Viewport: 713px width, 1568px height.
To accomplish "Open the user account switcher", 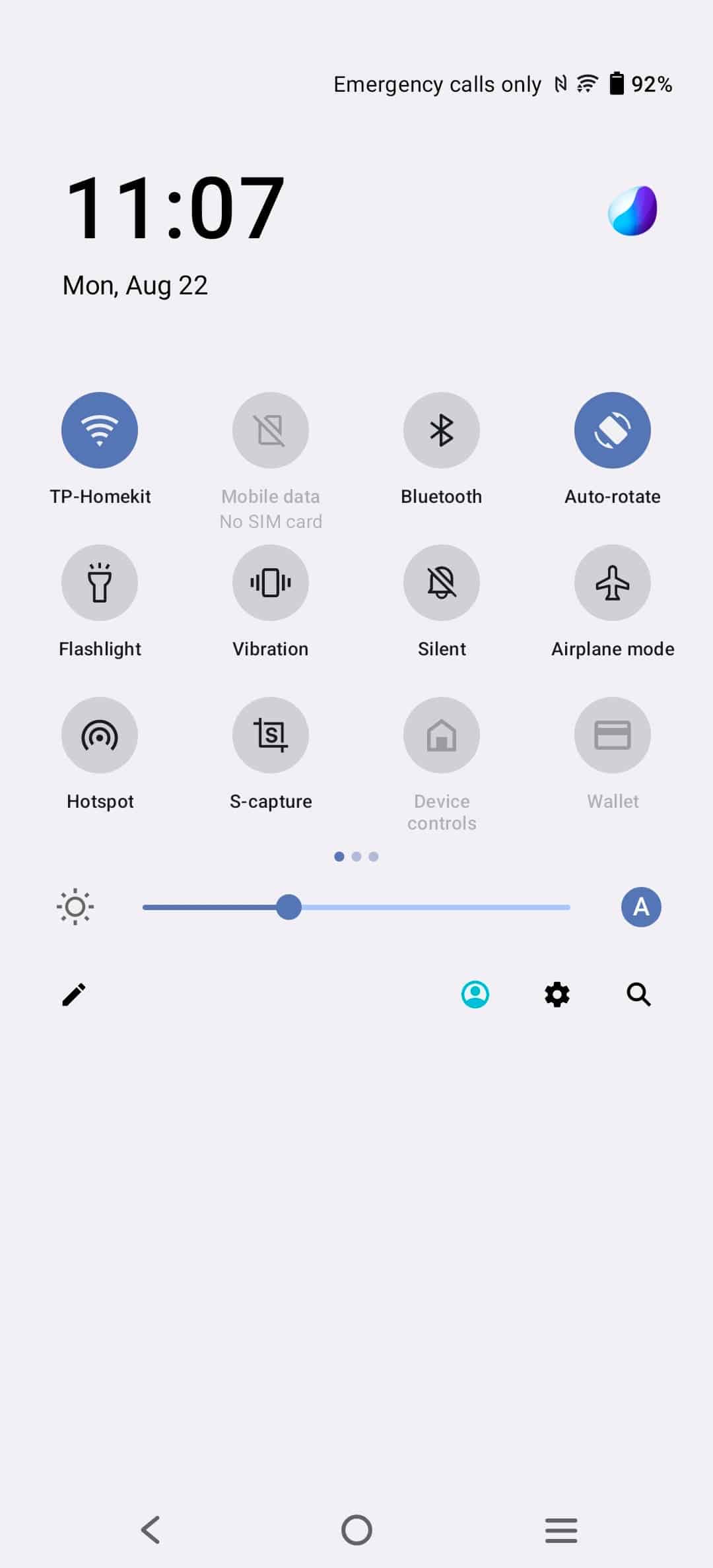I will click(x=475, y=995).
